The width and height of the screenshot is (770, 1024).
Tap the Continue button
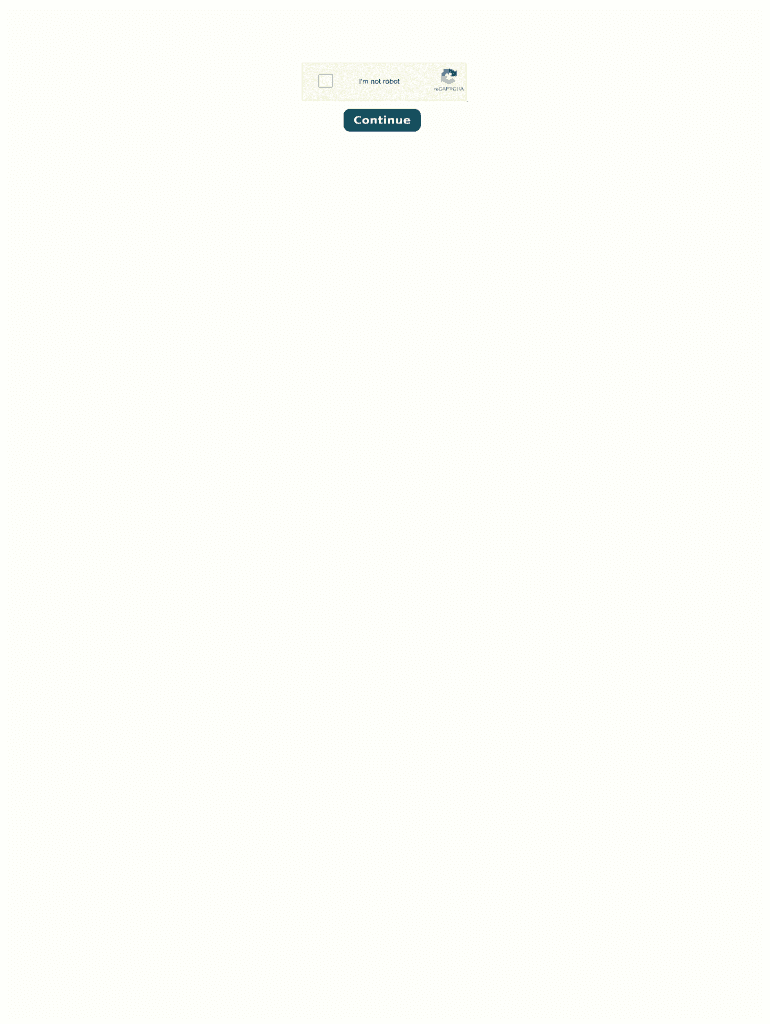382,120
